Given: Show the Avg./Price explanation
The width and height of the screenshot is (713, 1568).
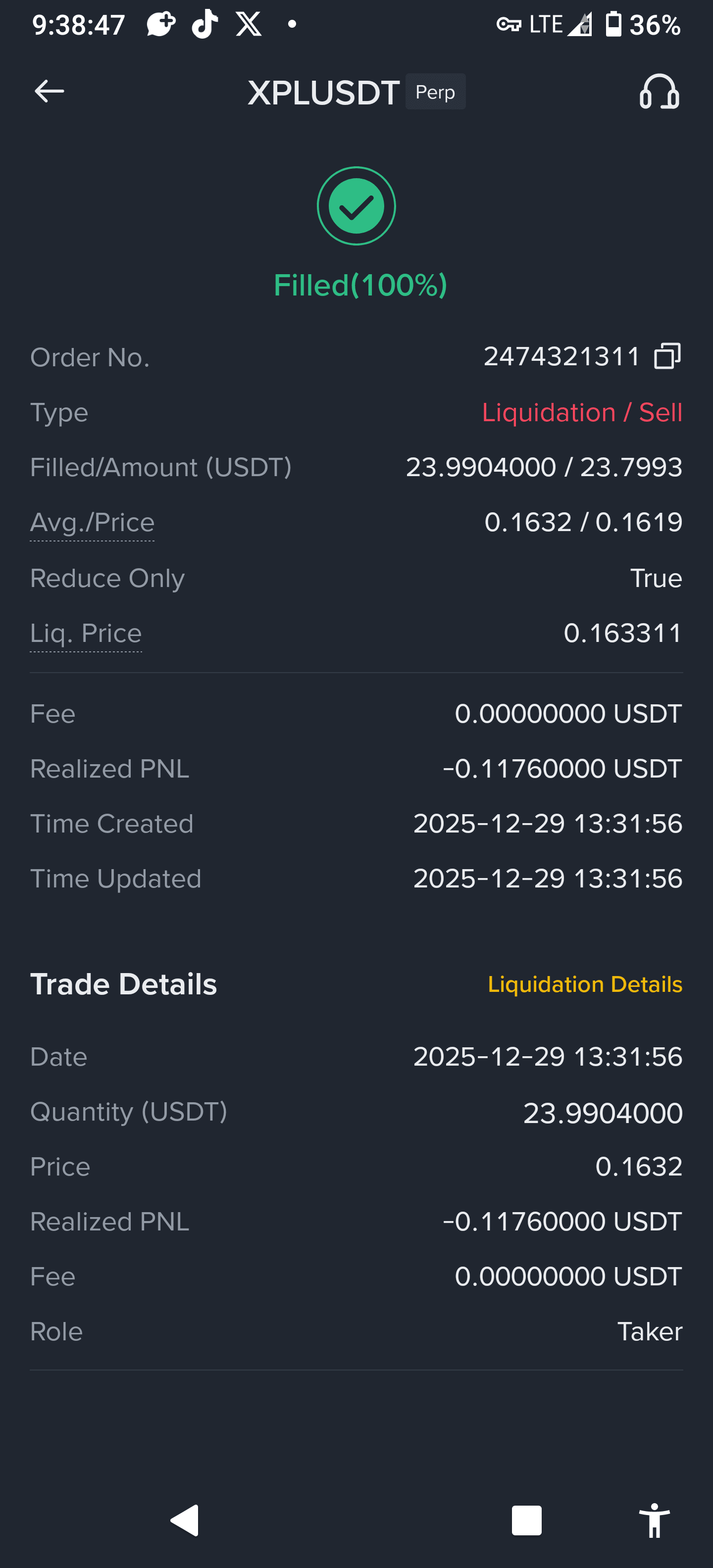Looking at the screenshot, I should point(92,523).
